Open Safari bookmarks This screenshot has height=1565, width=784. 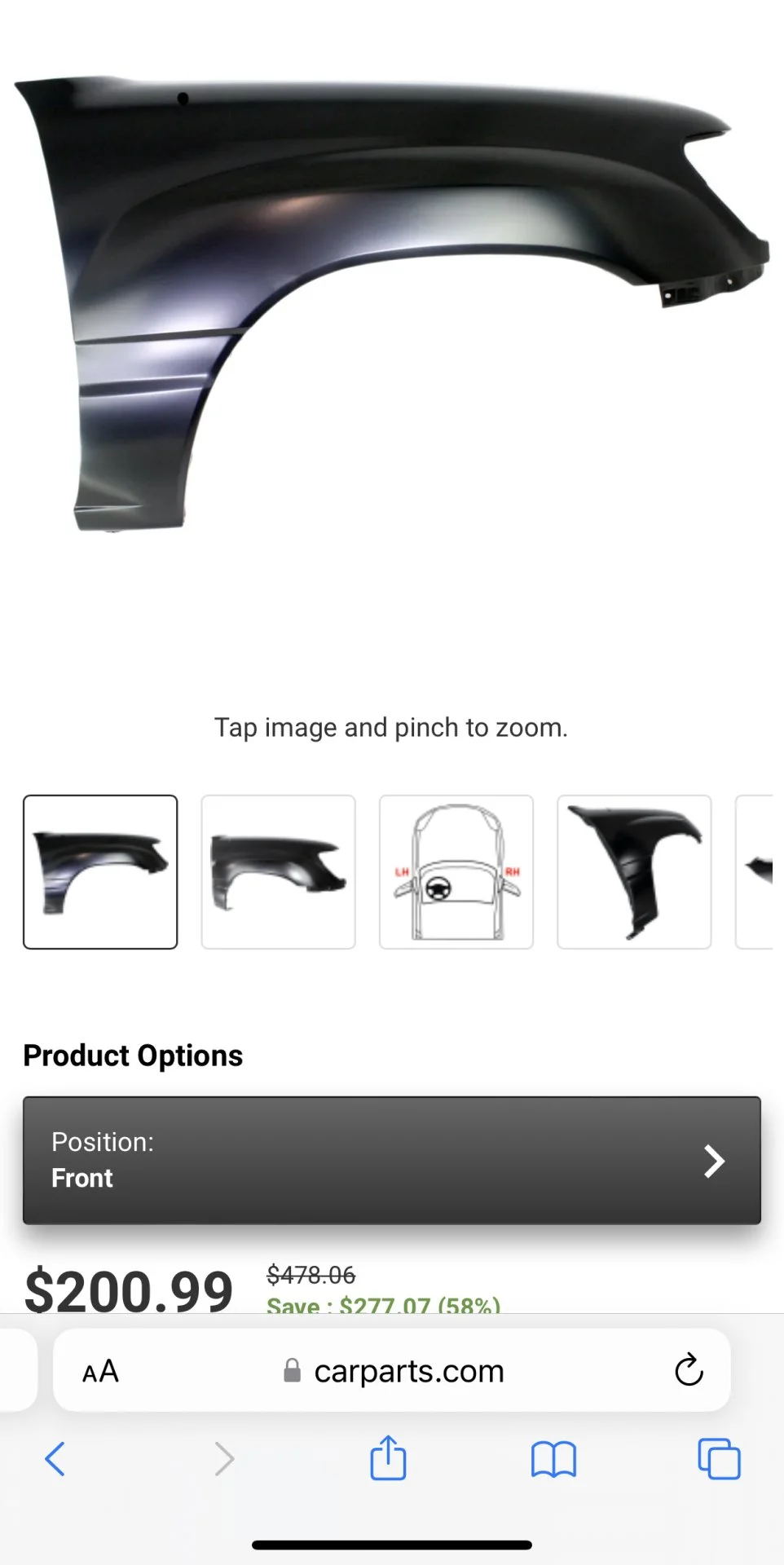(553, 1458)
